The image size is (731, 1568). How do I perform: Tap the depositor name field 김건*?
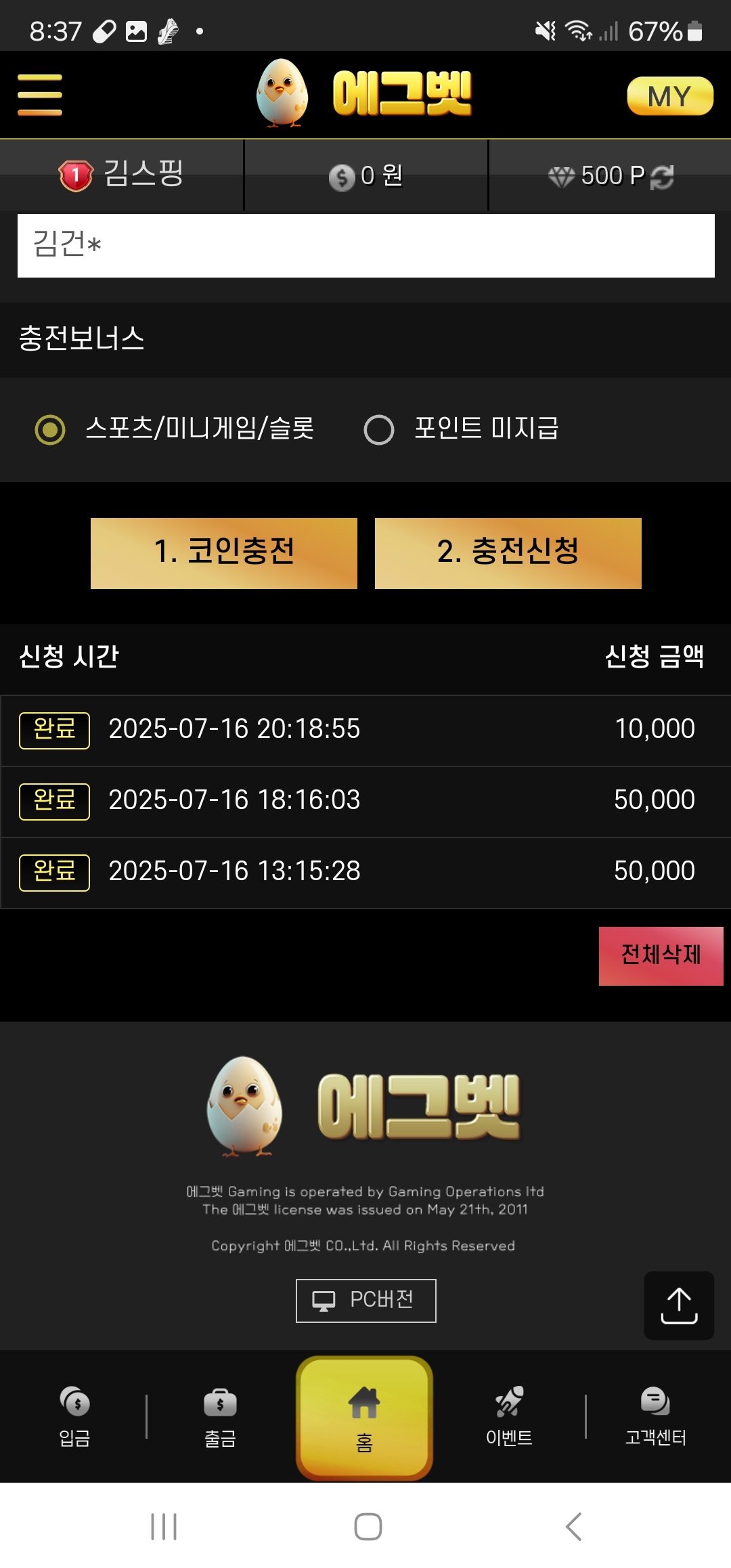pyautogui.click(x=365, y=246)
